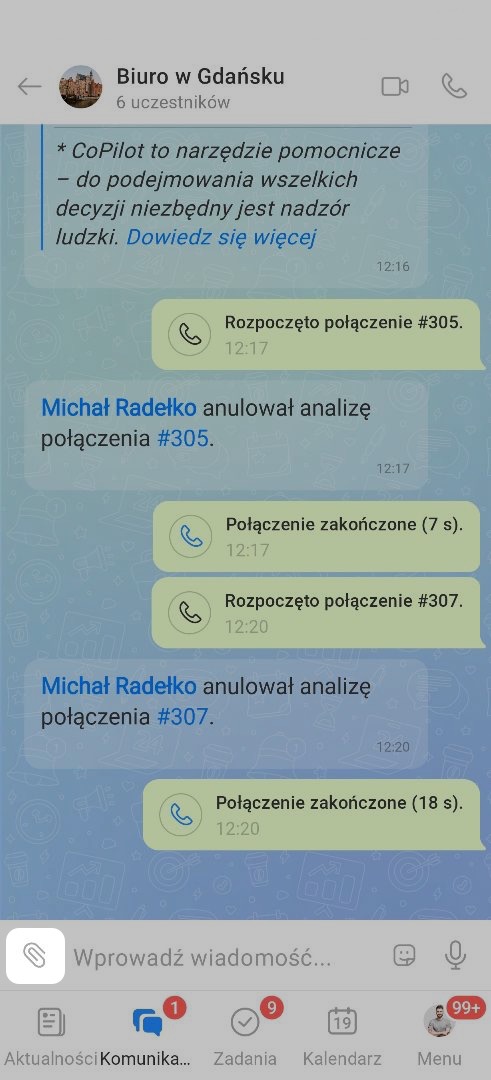
Task: Open the Połączenie zakończone (18 s) message
Action: point(311,814)
